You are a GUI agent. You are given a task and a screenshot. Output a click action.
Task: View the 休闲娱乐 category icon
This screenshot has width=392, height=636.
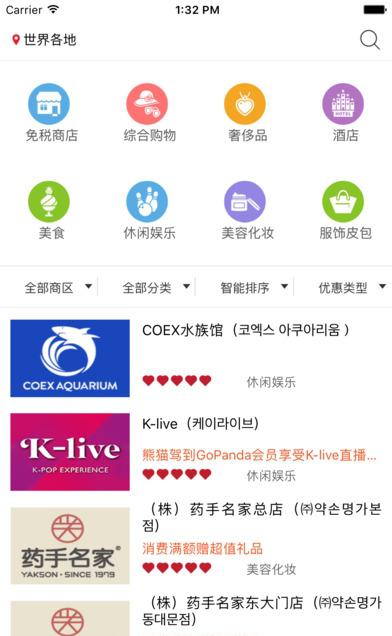(147, 201)
